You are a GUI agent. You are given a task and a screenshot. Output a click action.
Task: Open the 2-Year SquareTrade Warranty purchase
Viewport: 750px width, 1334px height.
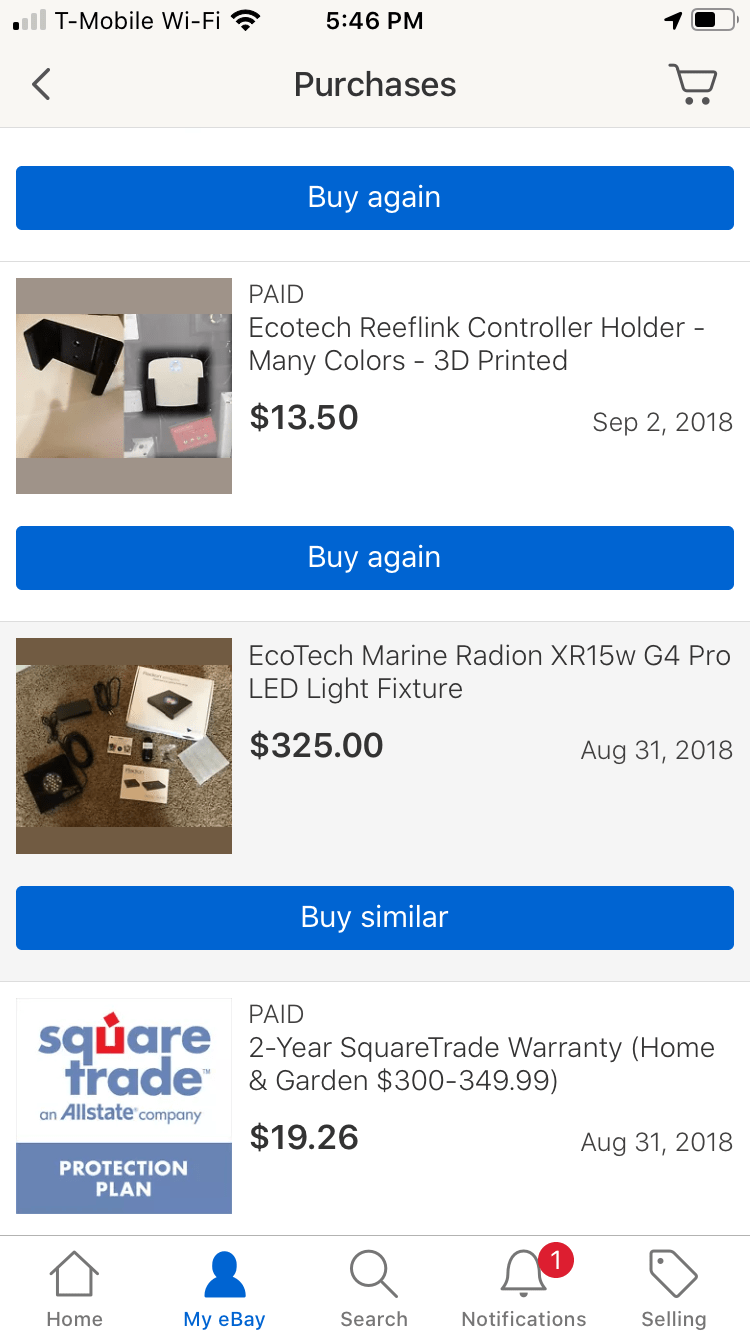pos(481,1064)
